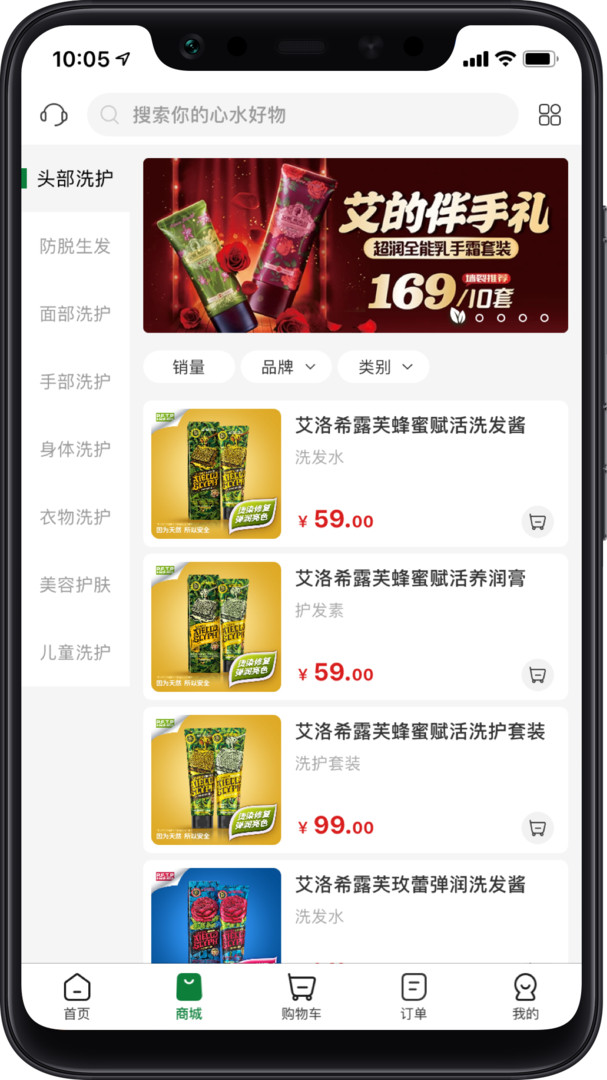Select 防脱生发 category
The width and height of the screenshot is (607, 1080).
[76, 246]
